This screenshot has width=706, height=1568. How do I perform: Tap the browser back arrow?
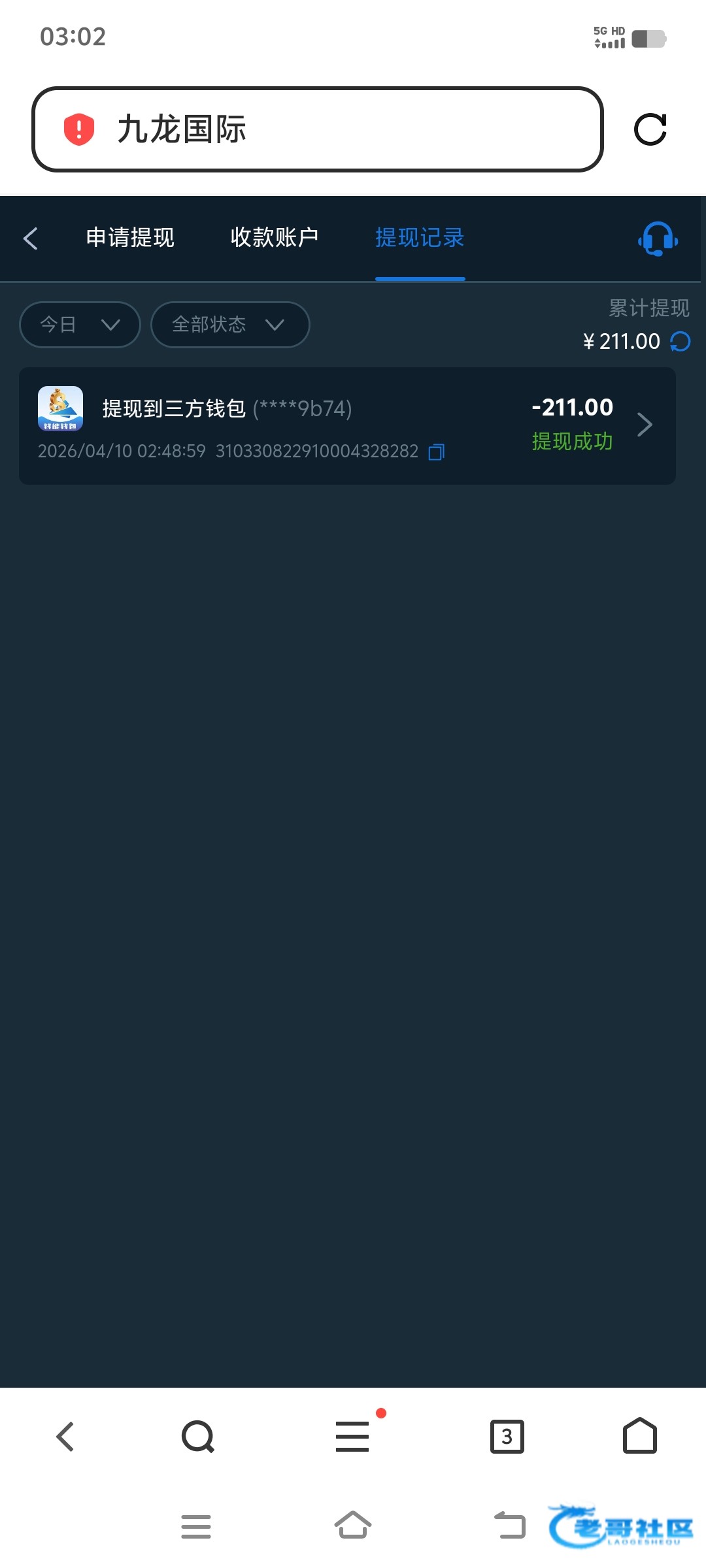pyautogui.click(x=65, y=1437)
